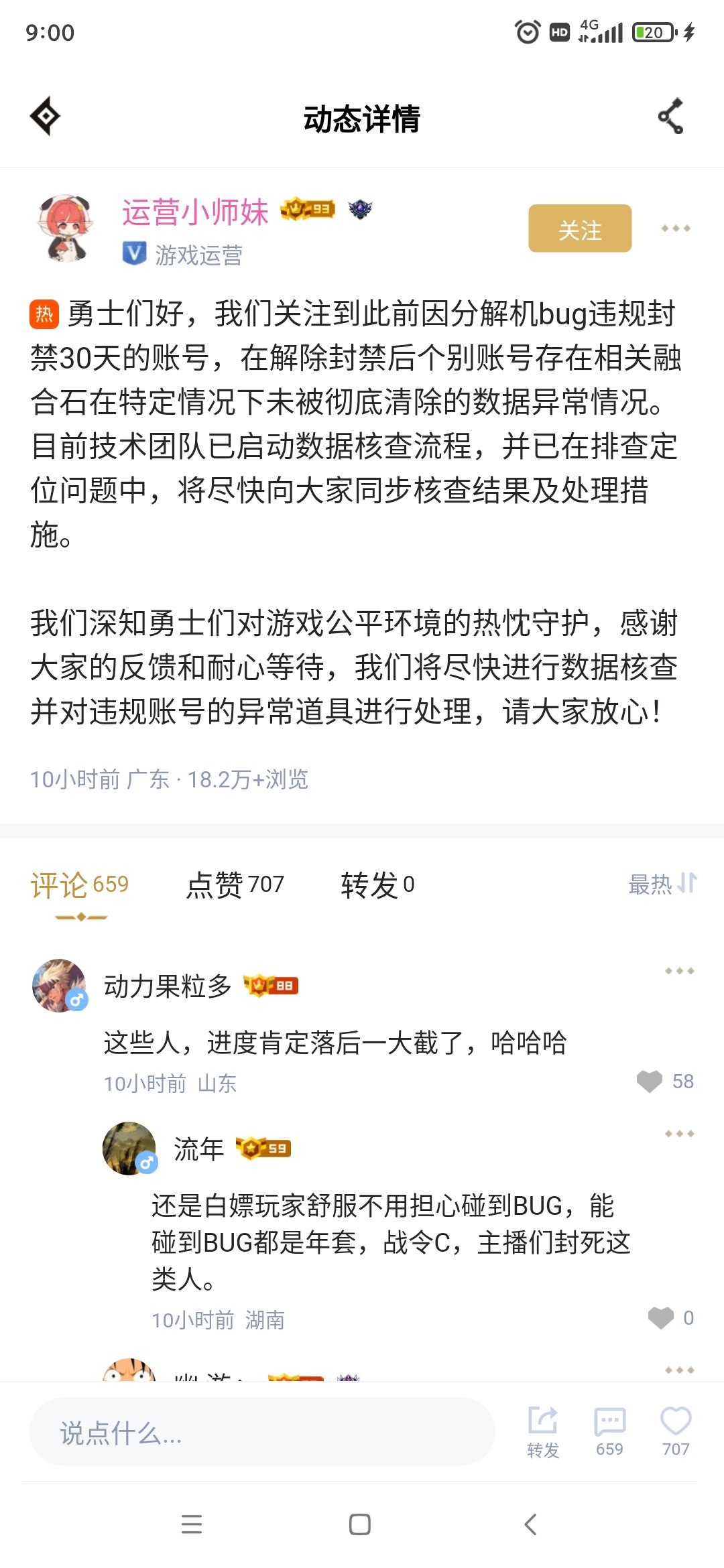Open 动力果粒多's avatar
Image resolution: width=724 pixels, height=1568 pixels.
point(60,986)
